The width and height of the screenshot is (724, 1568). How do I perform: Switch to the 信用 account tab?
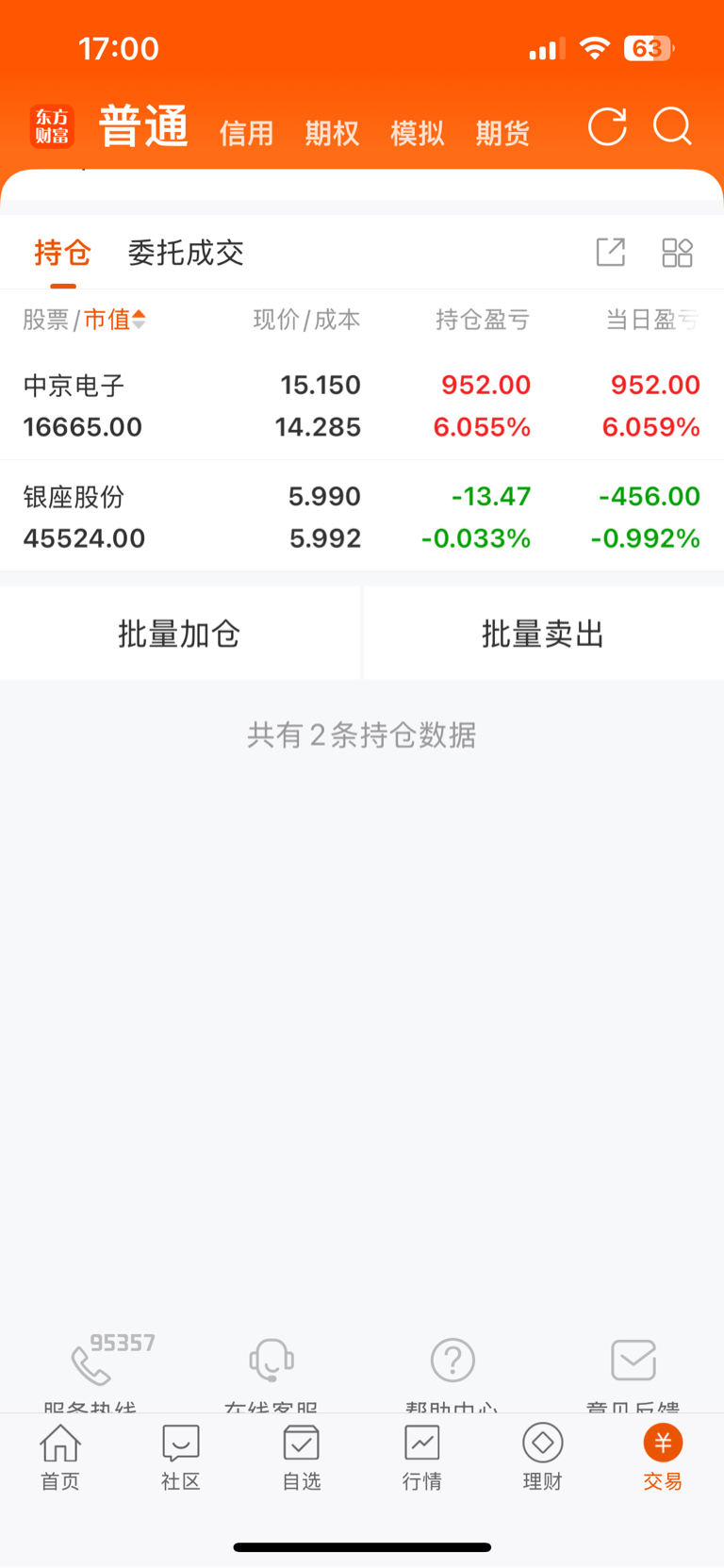246,133
